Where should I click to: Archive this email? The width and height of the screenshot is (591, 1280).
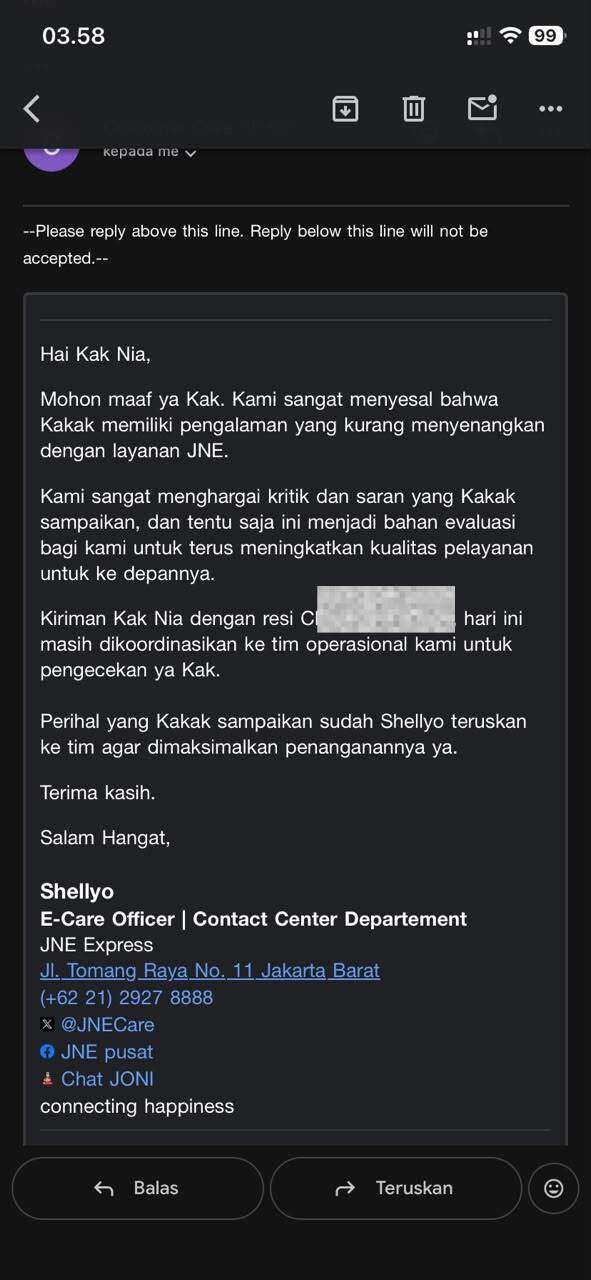[345, 109]
